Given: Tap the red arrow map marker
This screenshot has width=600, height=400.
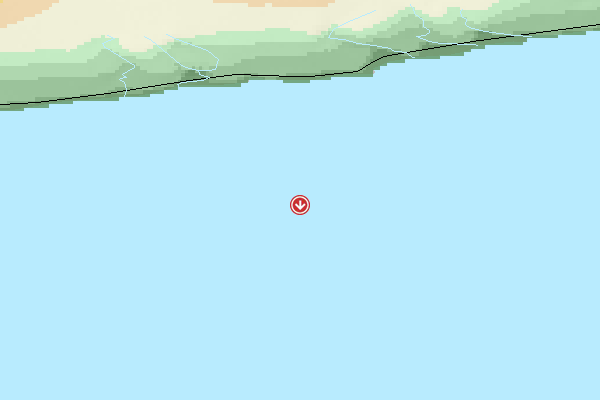Looking at the screenshot, I should point(299,205).
